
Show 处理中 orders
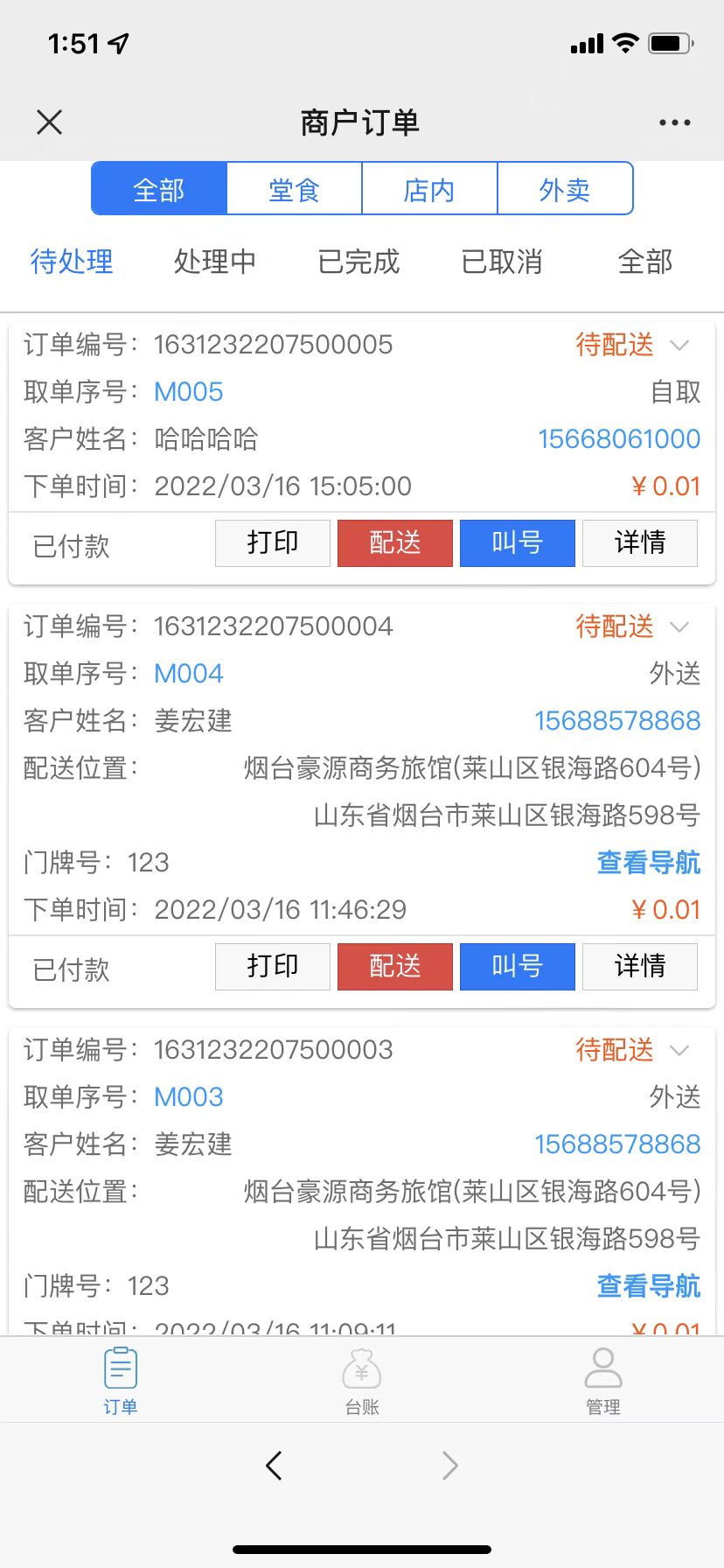pos(214,262)
